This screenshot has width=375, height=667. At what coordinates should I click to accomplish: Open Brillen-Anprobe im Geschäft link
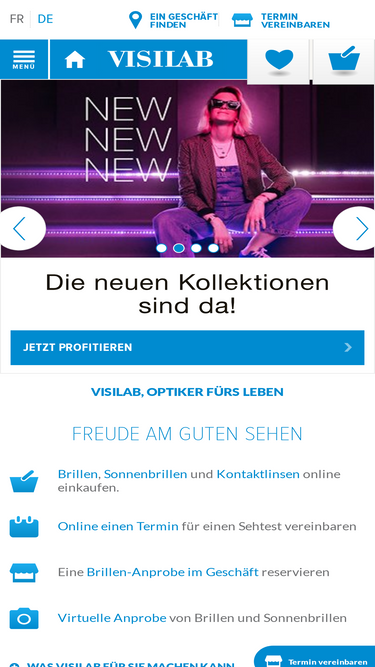pyautogui.click(x=172, y=572)
